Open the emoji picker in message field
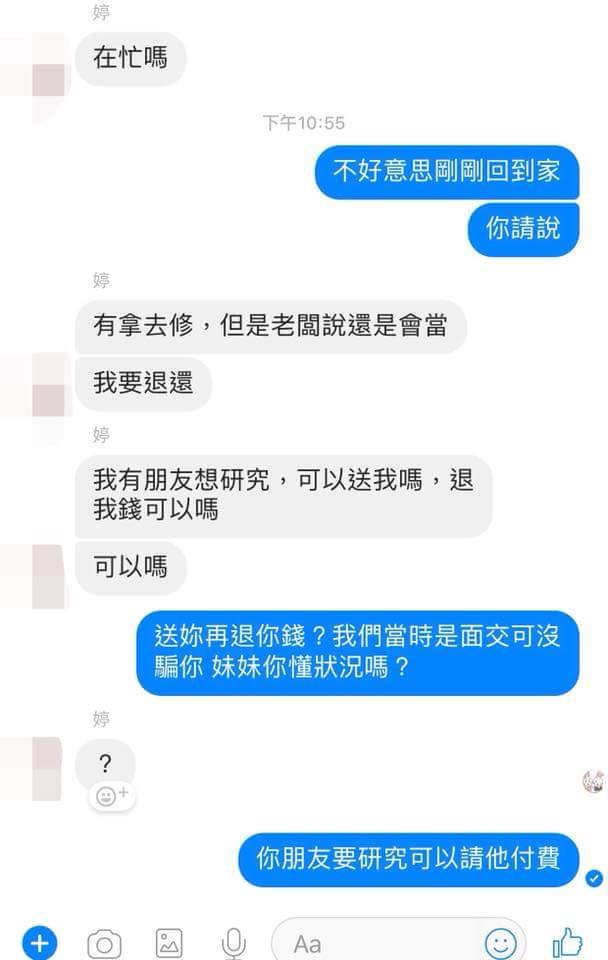Viewport: 608px width, 960px height. [500, 943]
